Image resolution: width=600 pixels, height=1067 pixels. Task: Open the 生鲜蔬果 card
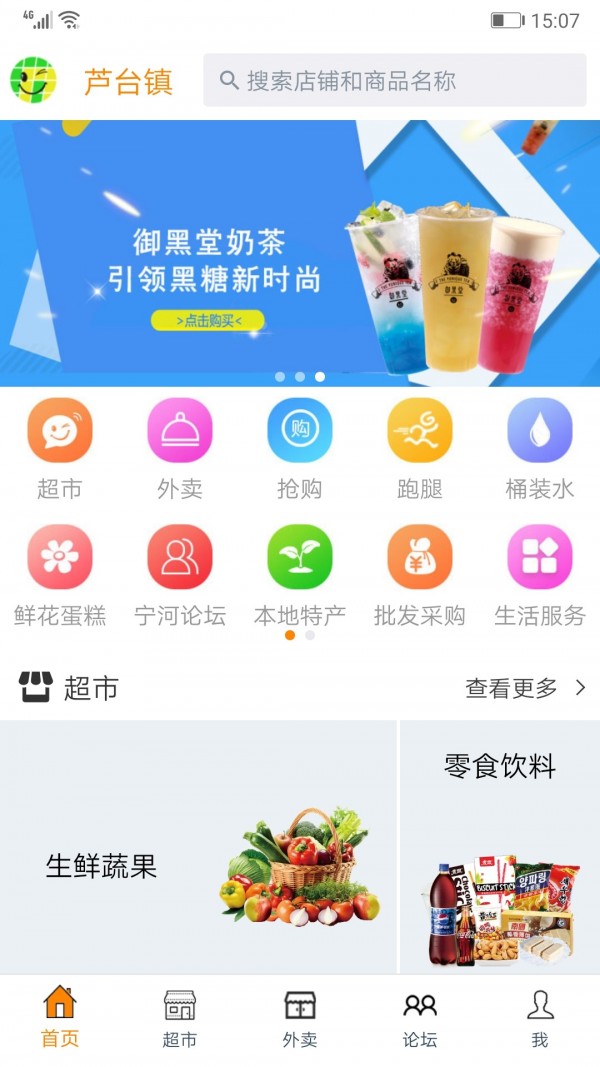(x=198, y=846)
